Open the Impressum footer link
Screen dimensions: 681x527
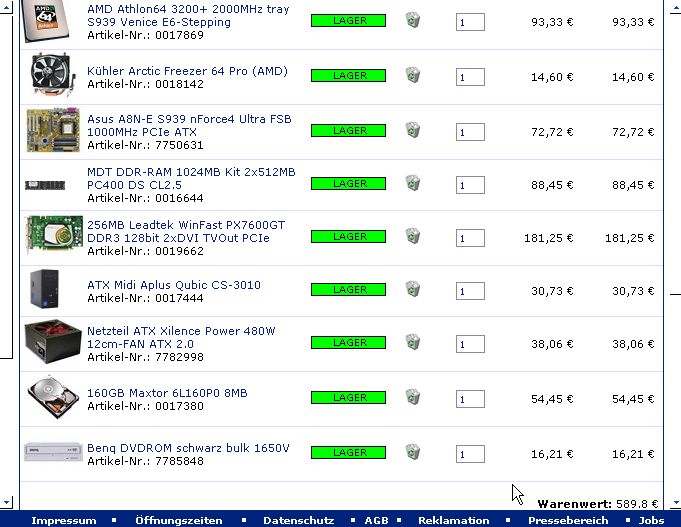[64, 520]
